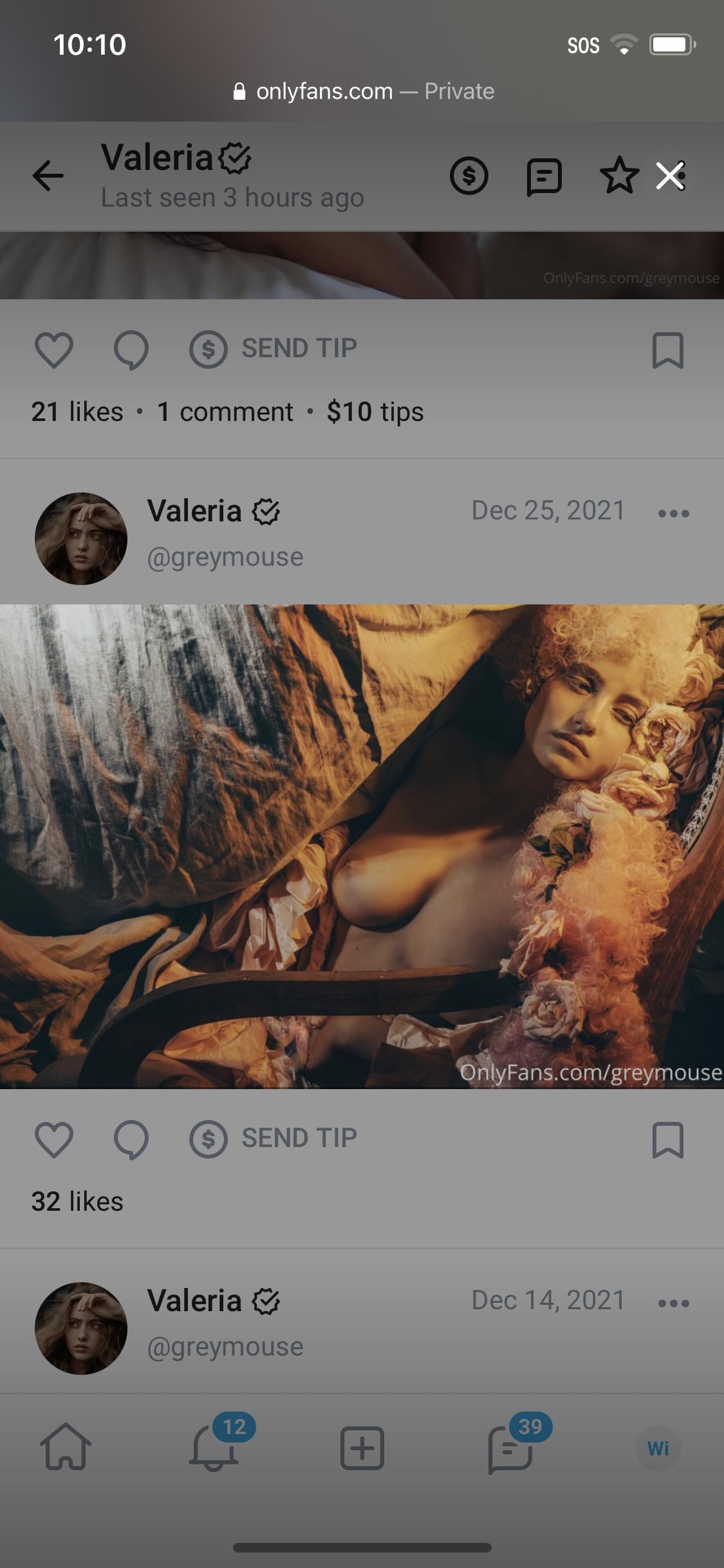Open Valeria's avatar on Dec 25 post
This screenshot has width=724, height=1568.
point(81,539)
